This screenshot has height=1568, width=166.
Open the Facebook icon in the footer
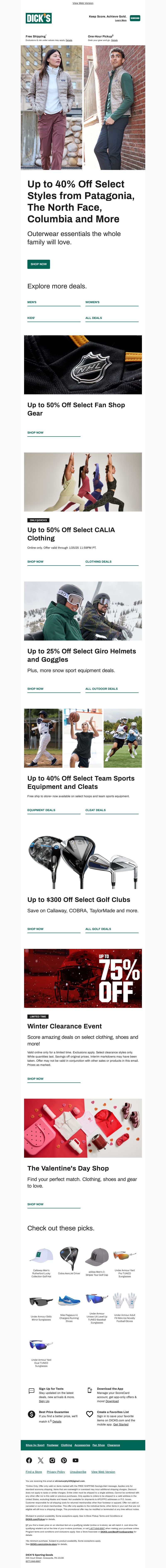tap(29, 1460)
